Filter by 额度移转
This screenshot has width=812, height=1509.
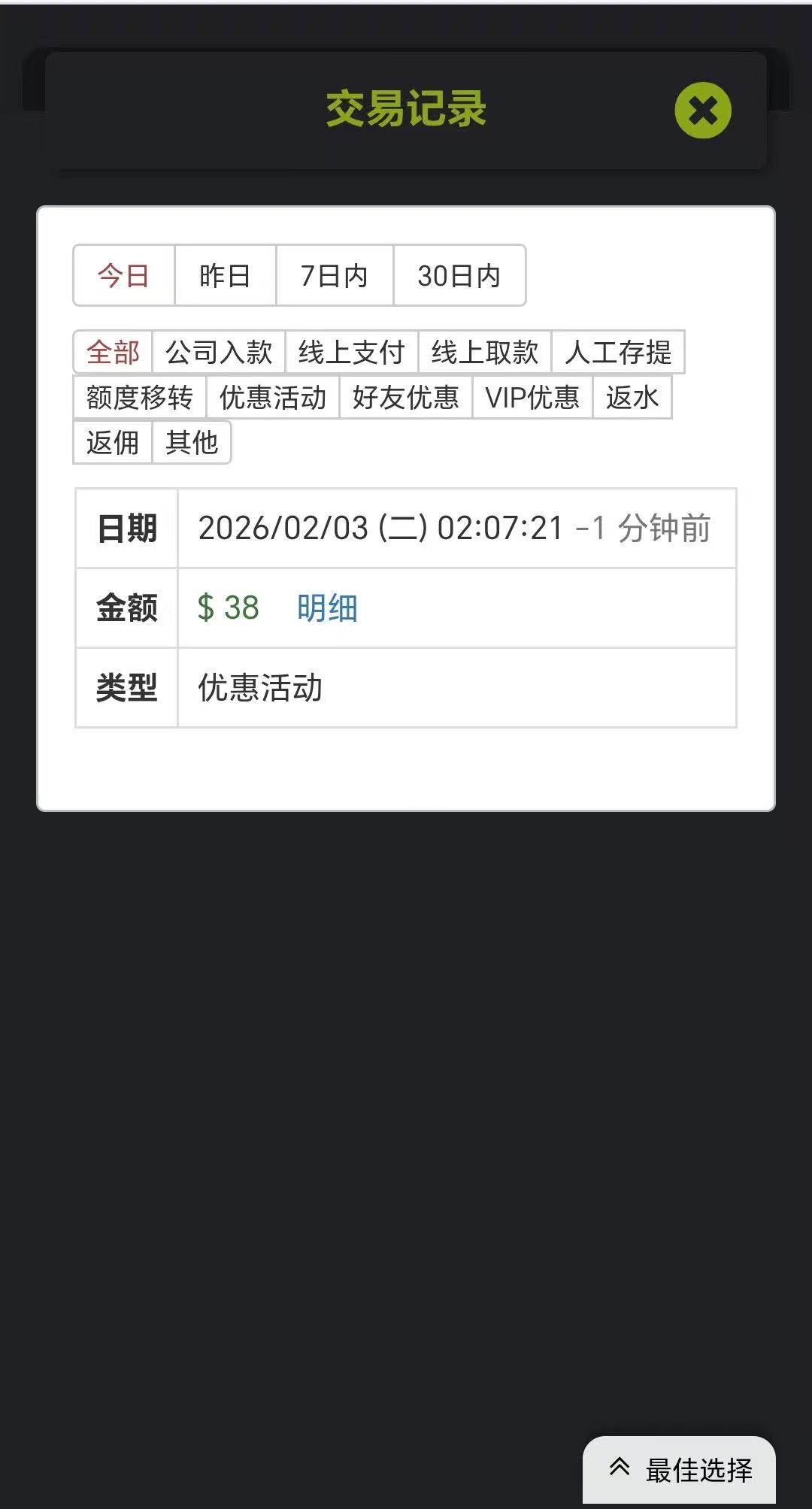(x=140, y=397)
